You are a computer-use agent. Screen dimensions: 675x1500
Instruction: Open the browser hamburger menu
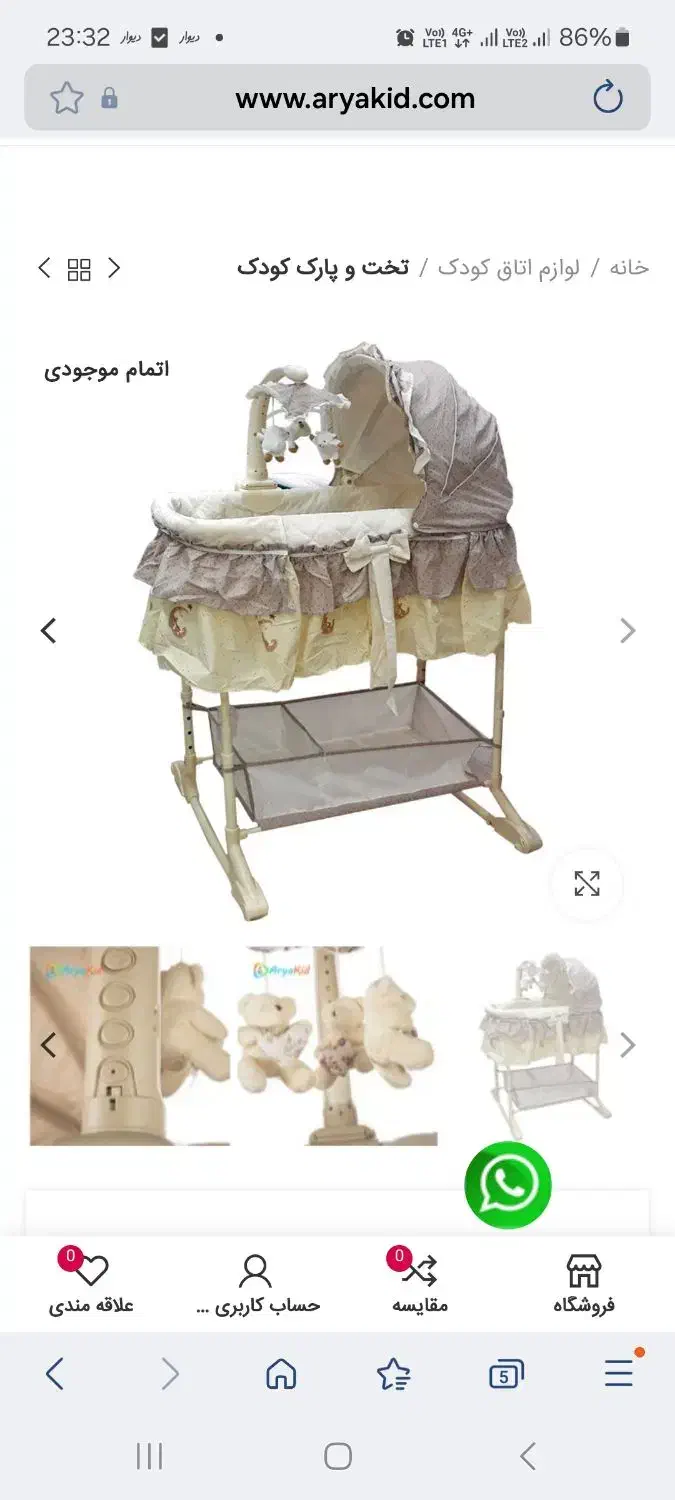[x=619, y=1373]
